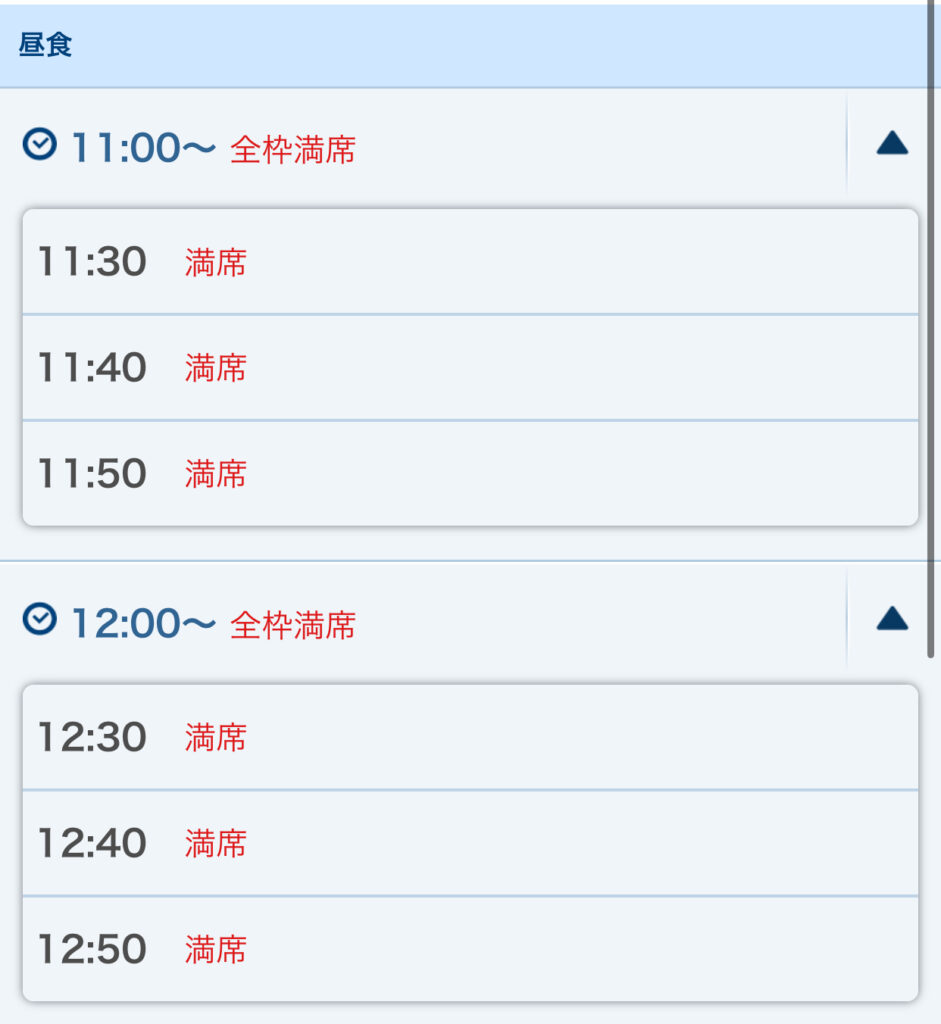Collapse the 11:00〜 time group
This screenshot has height=1024, width=941.
pyautogui.click(x=891, y=145)
